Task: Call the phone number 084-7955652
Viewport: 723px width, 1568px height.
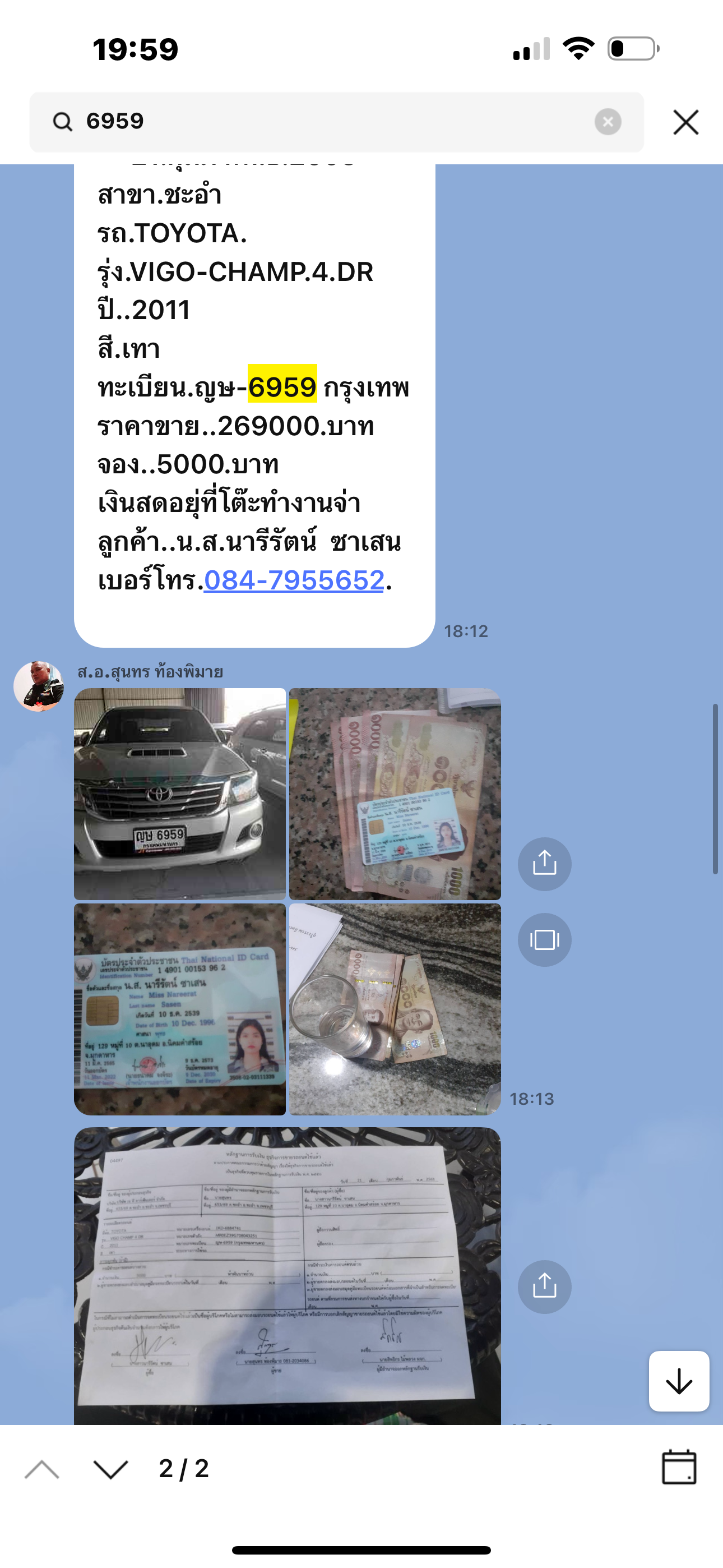Action: [x=294, y=580]
